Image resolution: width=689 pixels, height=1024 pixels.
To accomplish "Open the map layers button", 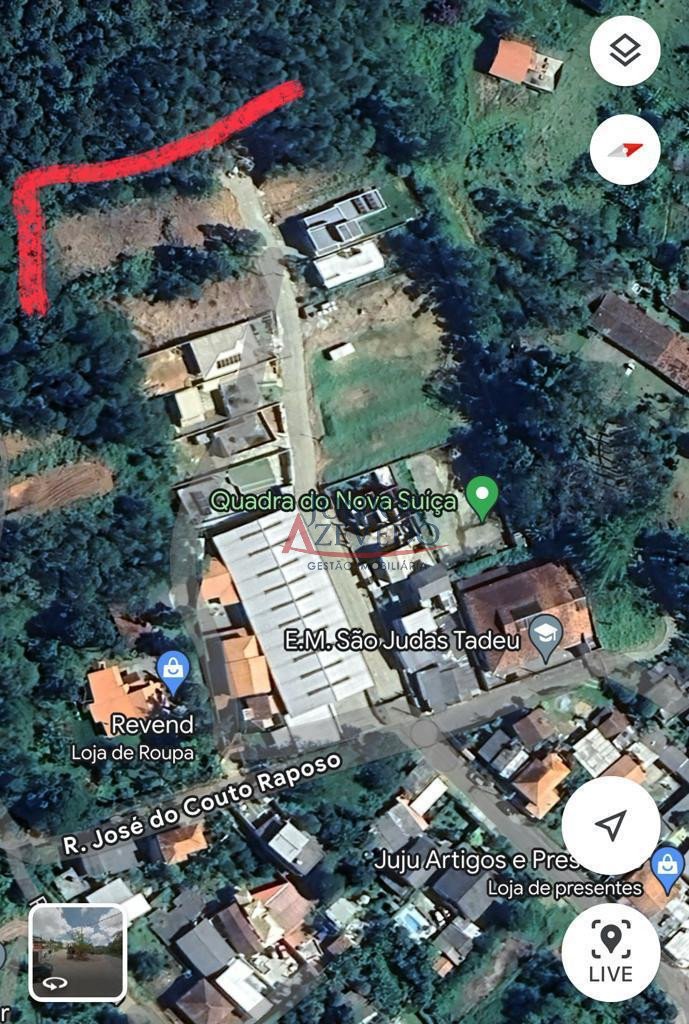I will (x=625, y=51).
